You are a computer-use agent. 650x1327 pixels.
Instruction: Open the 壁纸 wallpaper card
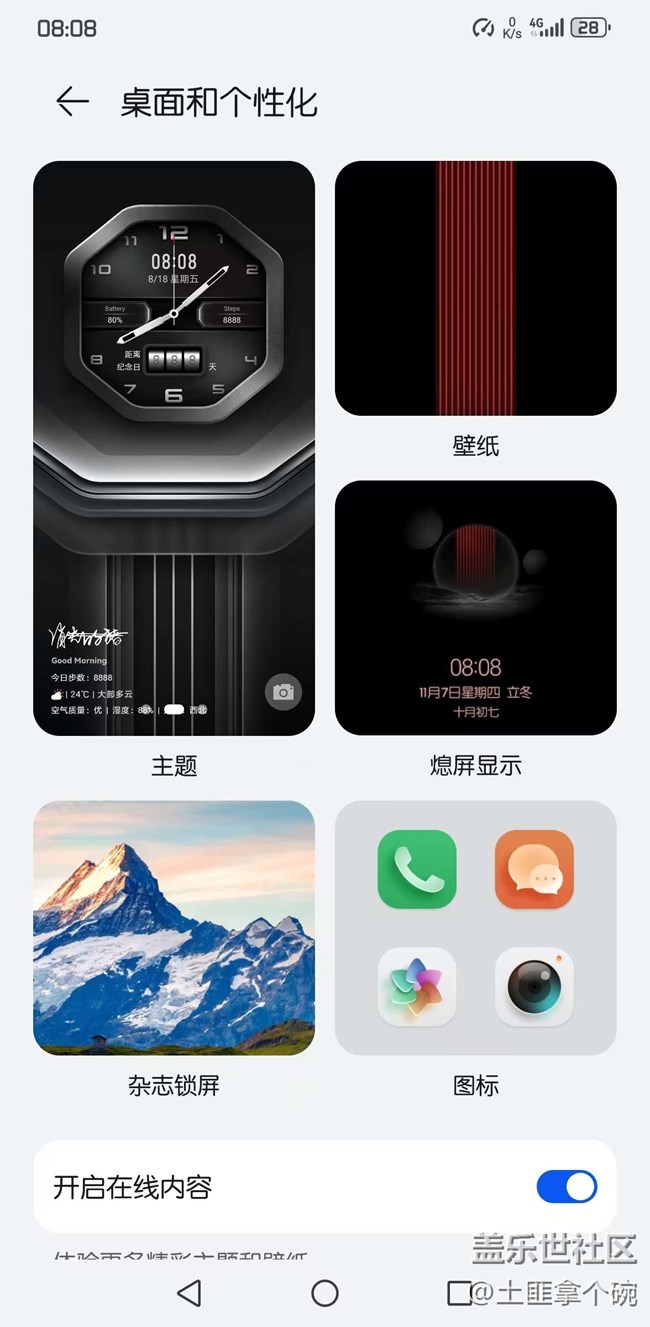[x=475, y=288]
